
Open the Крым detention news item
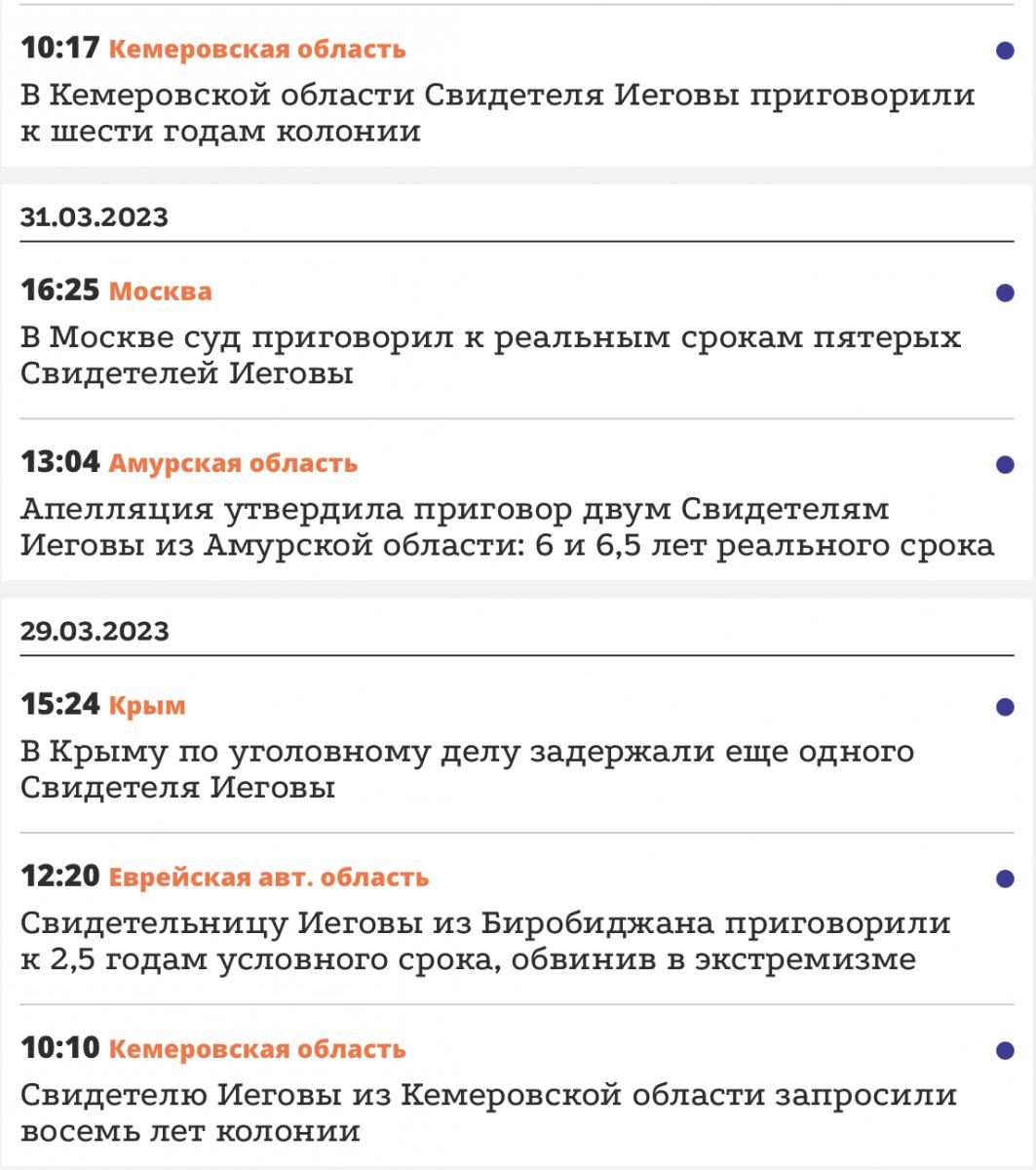pos(468,769)
